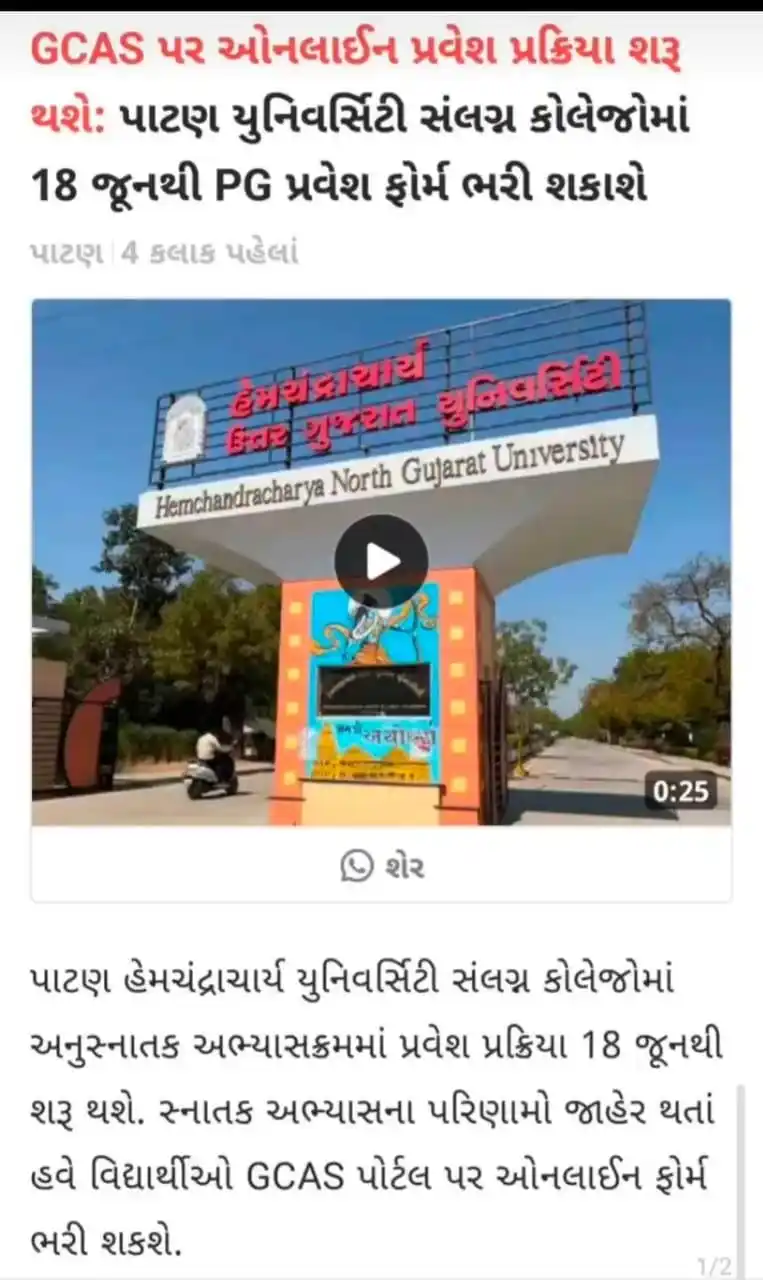Image resolution: width=763 pixels, height=1280 pixels.
Task: Share article via WhatsApp શેર button
Action: point(382,866)
